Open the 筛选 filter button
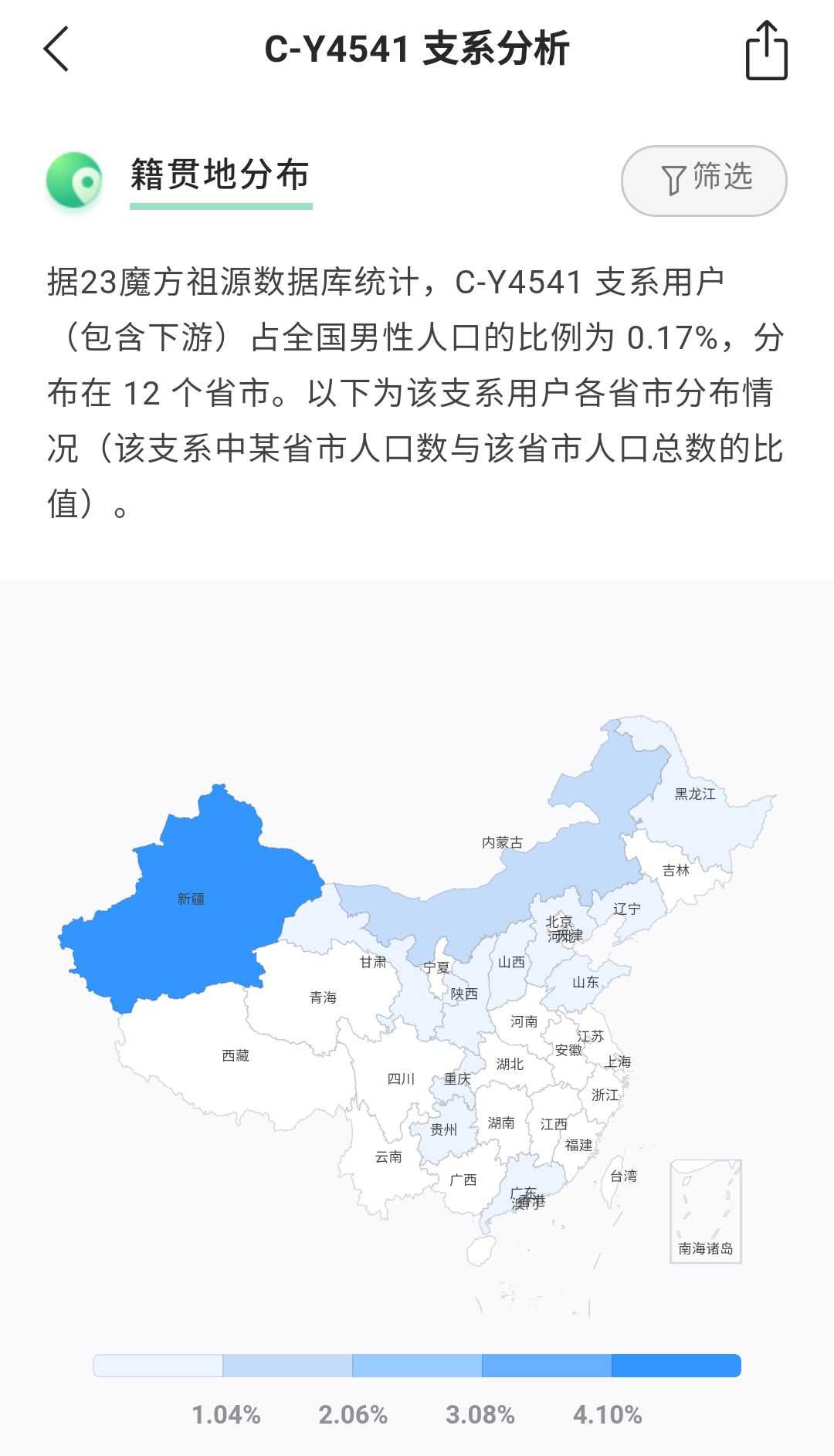This screenshot has width=834, height=1456. [x=703, y=181]
